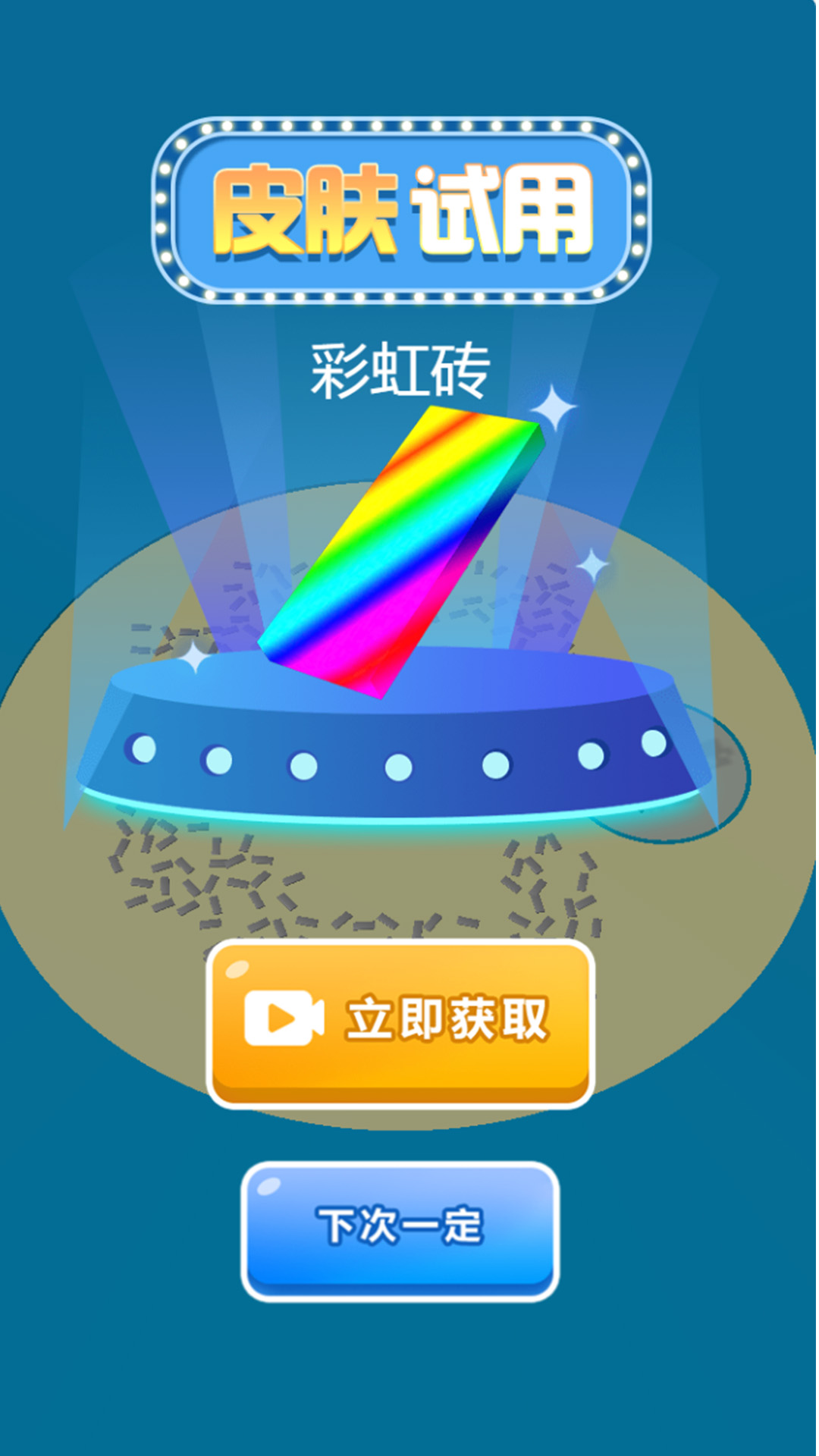Image resolution: width=819 pixels, height=1456 pixels.
Task: Decline with the 下次一定 button
Action: pyautogui.click(x=400, y=1230)
